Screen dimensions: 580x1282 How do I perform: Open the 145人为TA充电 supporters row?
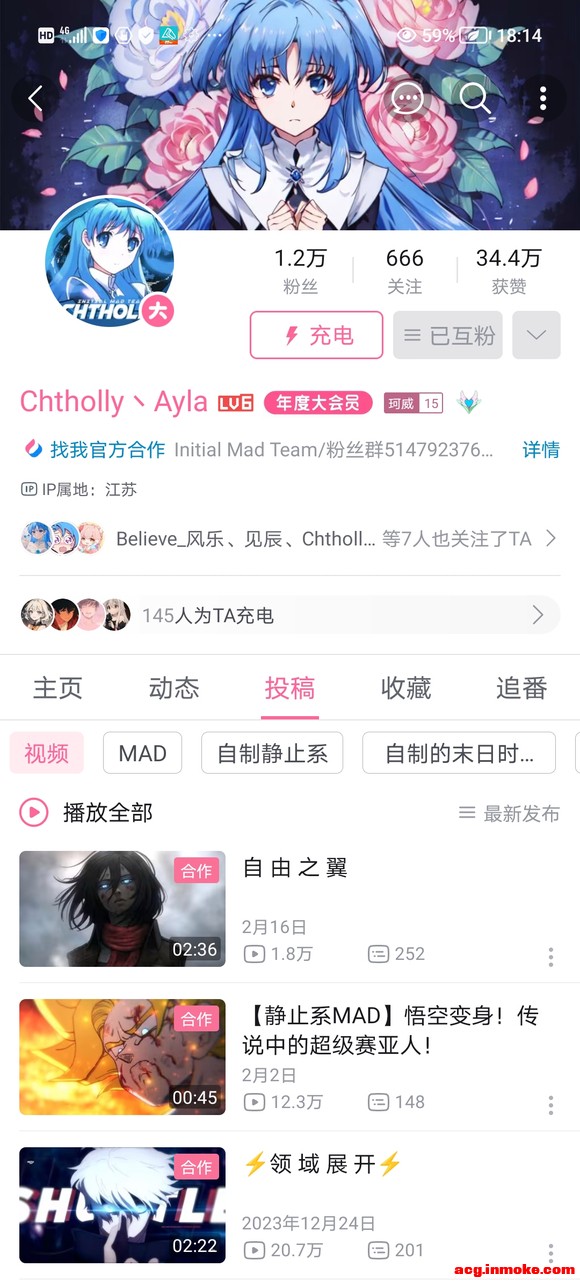(290, 615)
